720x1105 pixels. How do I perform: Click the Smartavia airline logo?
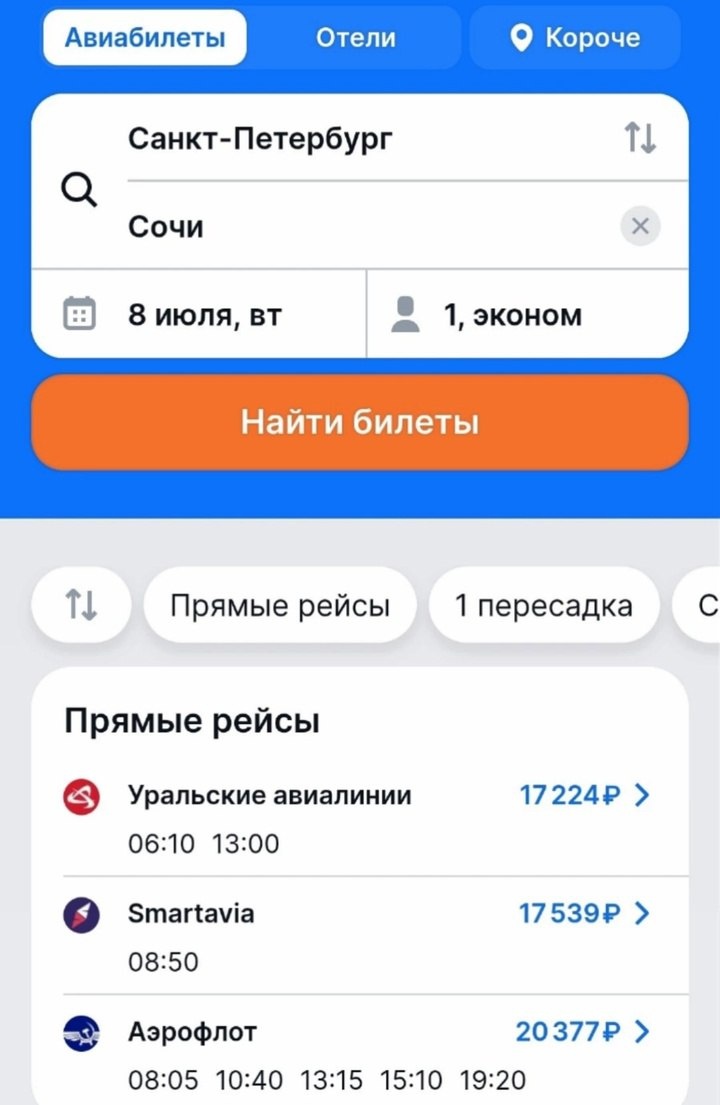84,913
